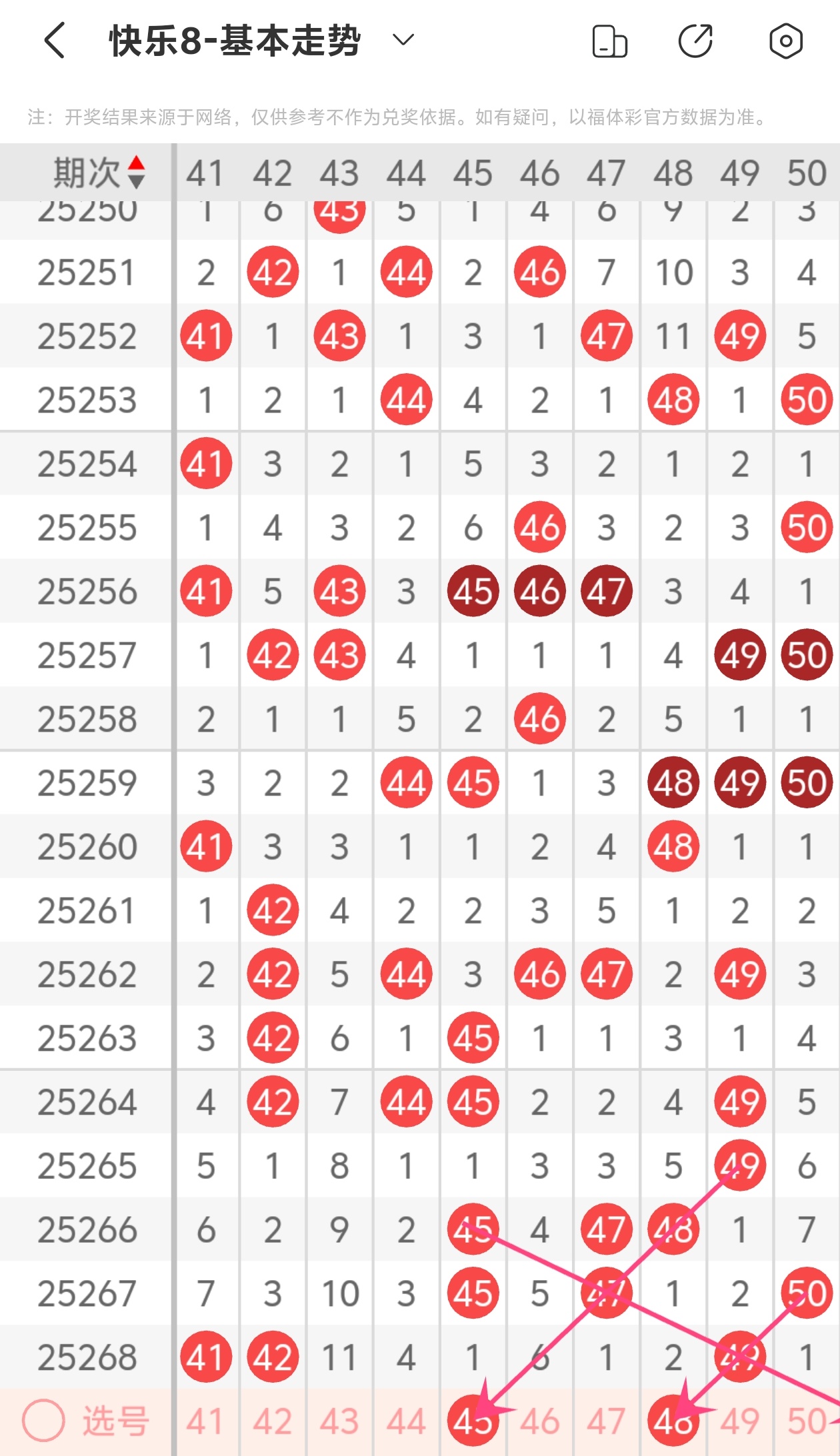This screenshot has height=1456, width=840.
Task: Choose number 47 in the 选号 row
Action: coord(606,1421)
